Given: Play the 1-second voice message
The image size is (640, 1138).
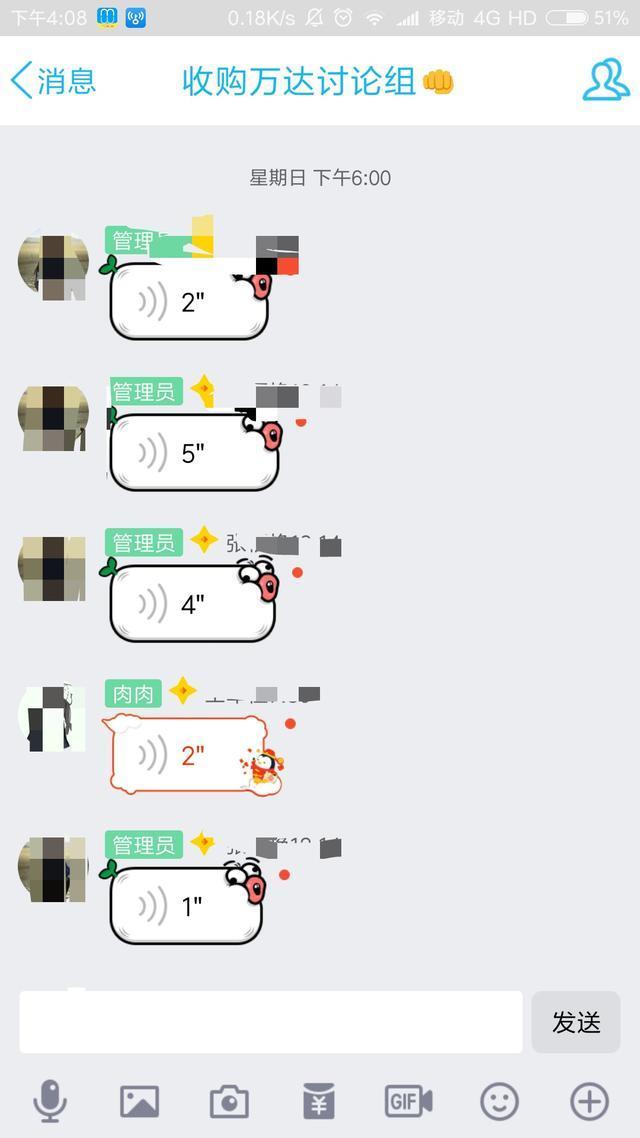Looking at the screenshot, I should pos(185,906).
